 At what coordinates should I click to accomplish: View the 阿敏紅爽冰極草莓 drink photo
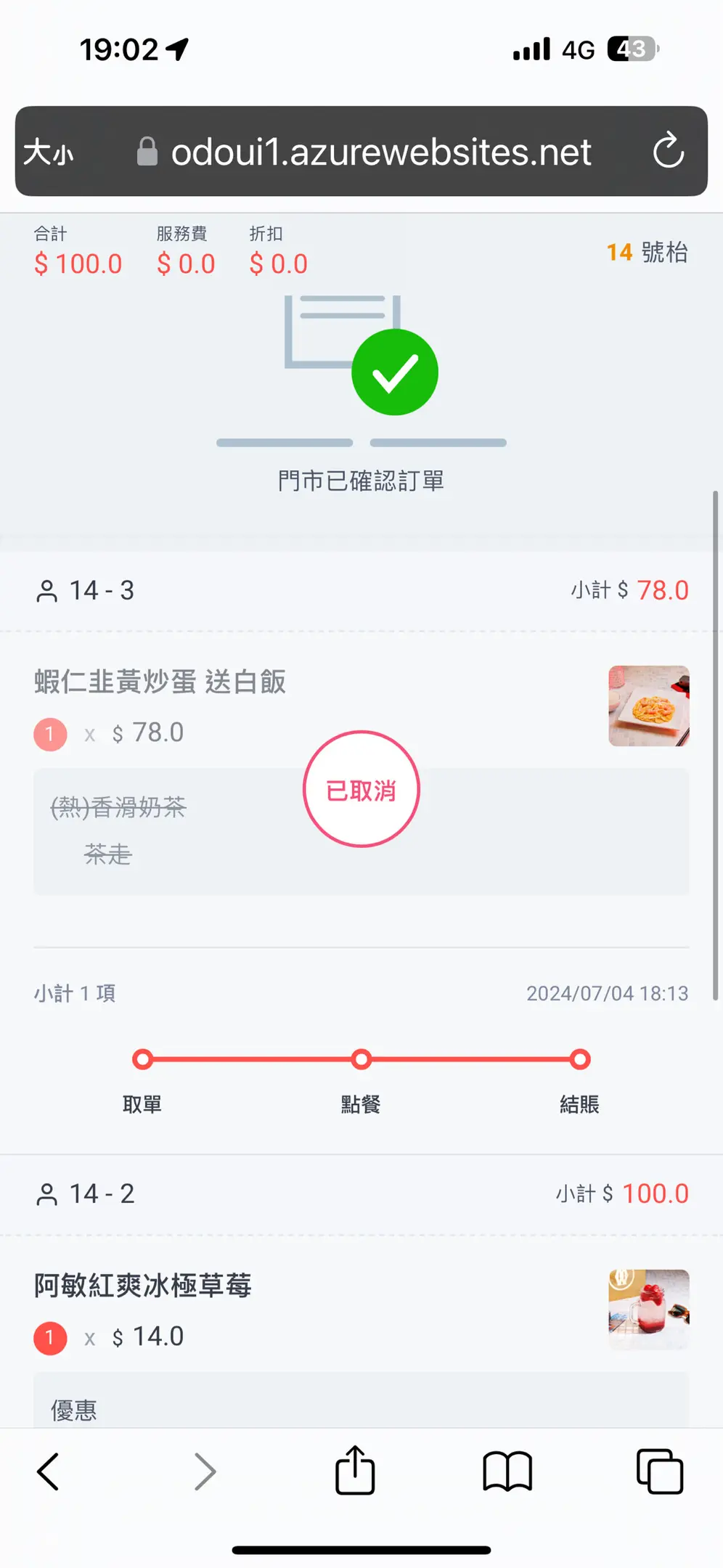(x=648, y=1309)
